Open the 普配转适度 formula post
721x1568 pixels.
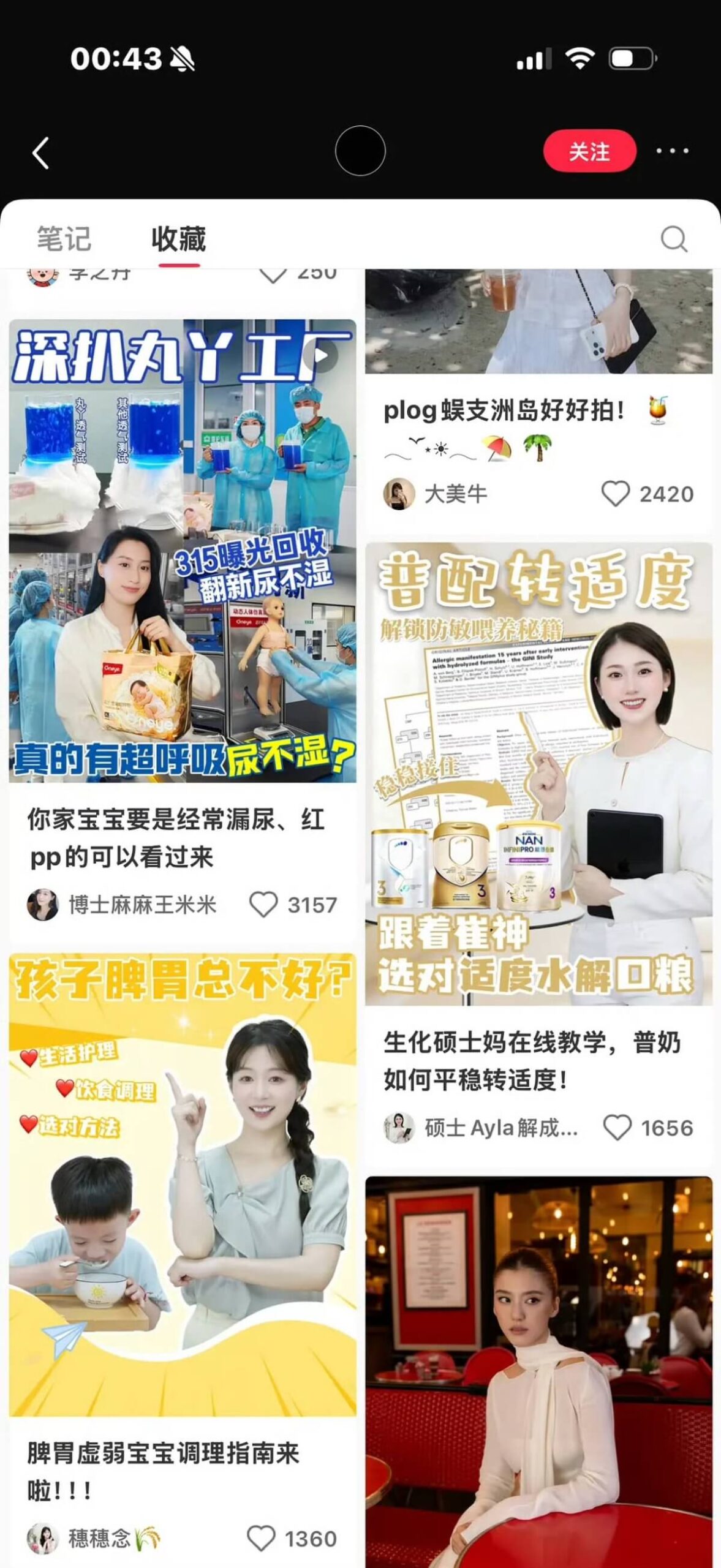pyautogui.click(x=539, y=774)
